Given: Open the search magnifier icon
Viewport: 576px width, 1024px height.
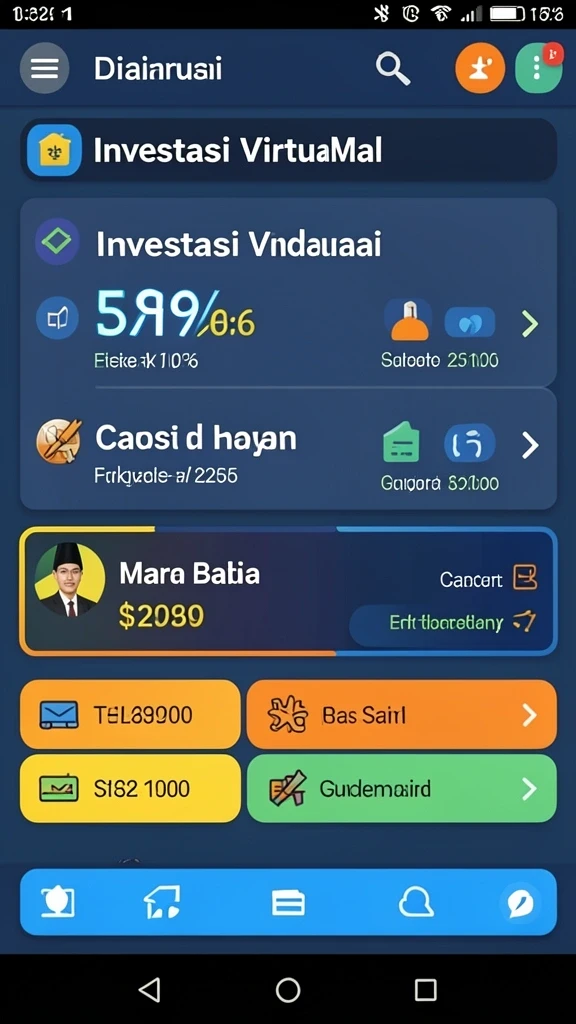Looking at the screenshot, I should 392,68.
